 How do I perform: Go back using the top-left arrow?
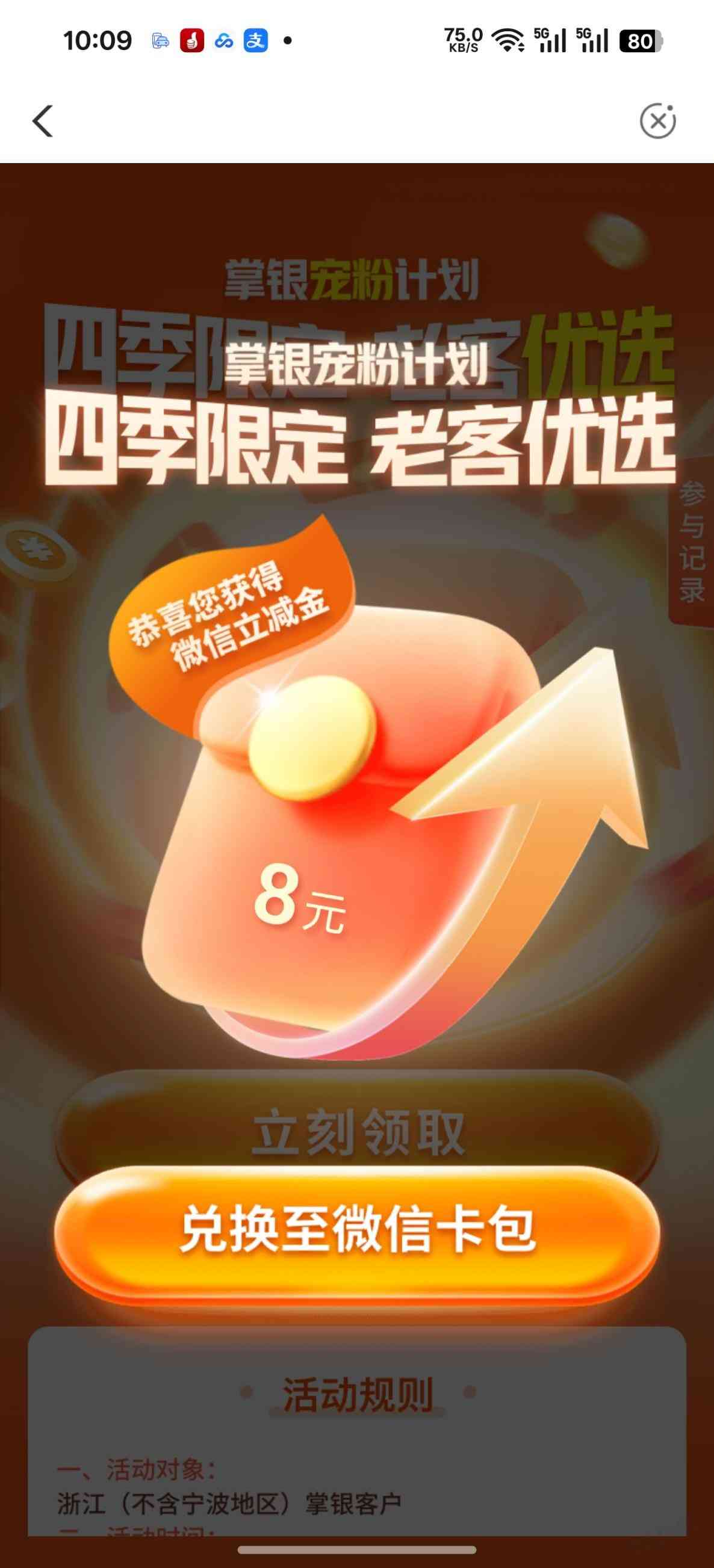43,121
